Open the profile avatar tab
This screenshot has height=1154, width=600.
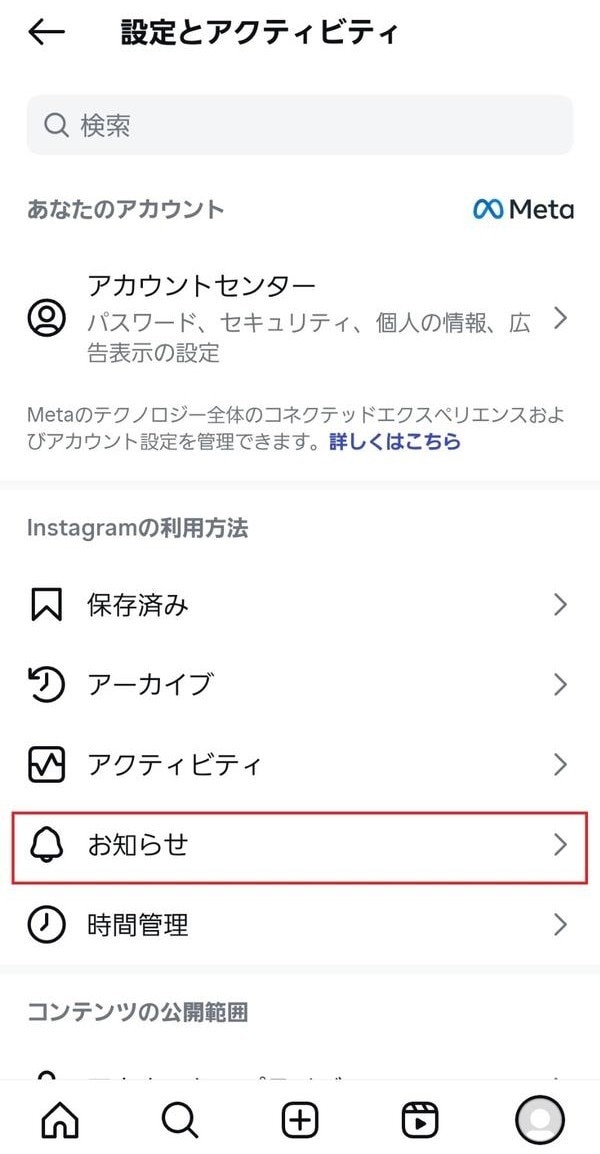(x=540, y=1121)
